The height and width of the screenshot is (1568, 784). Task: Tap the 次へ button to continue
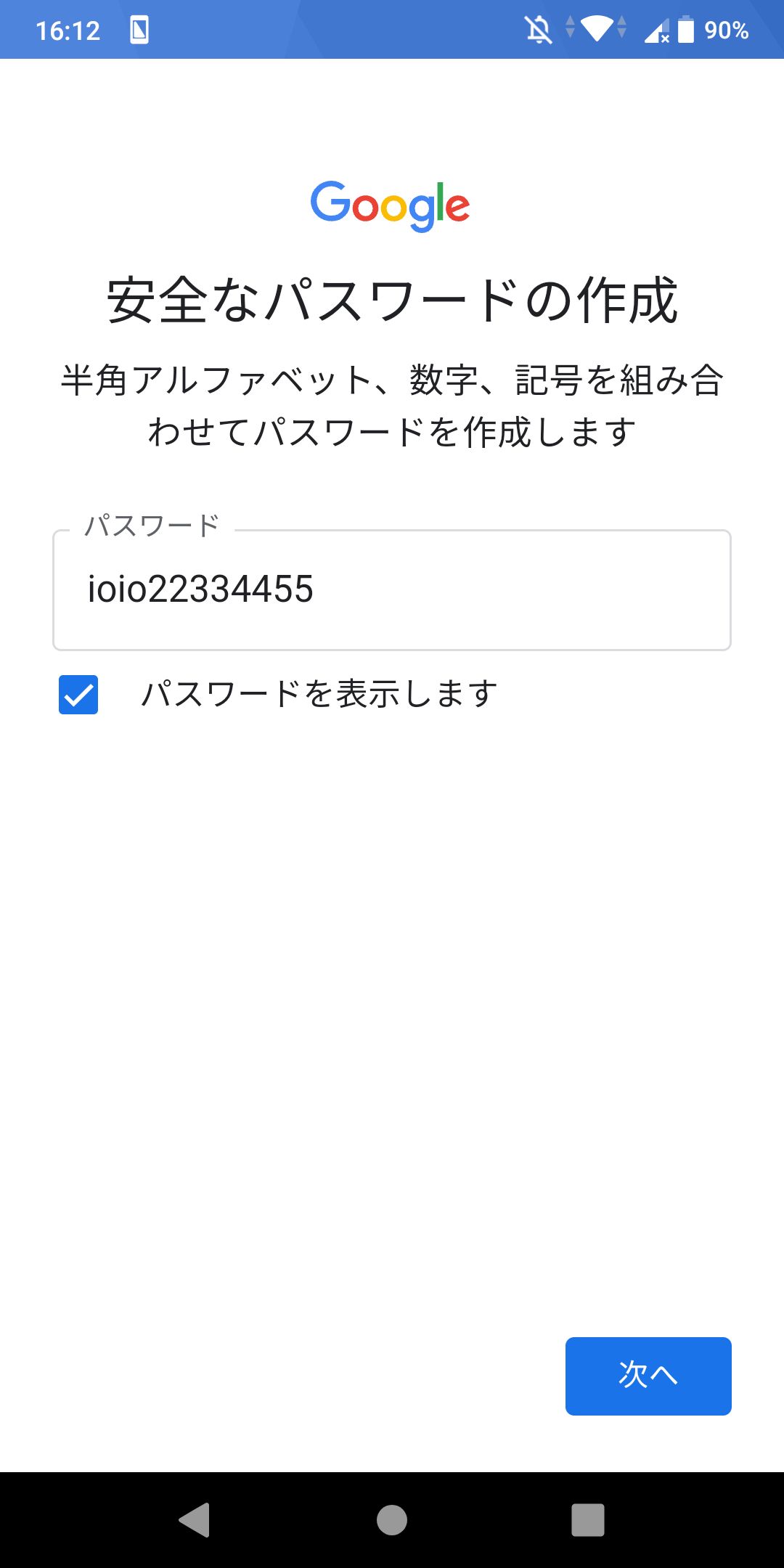648,1376
